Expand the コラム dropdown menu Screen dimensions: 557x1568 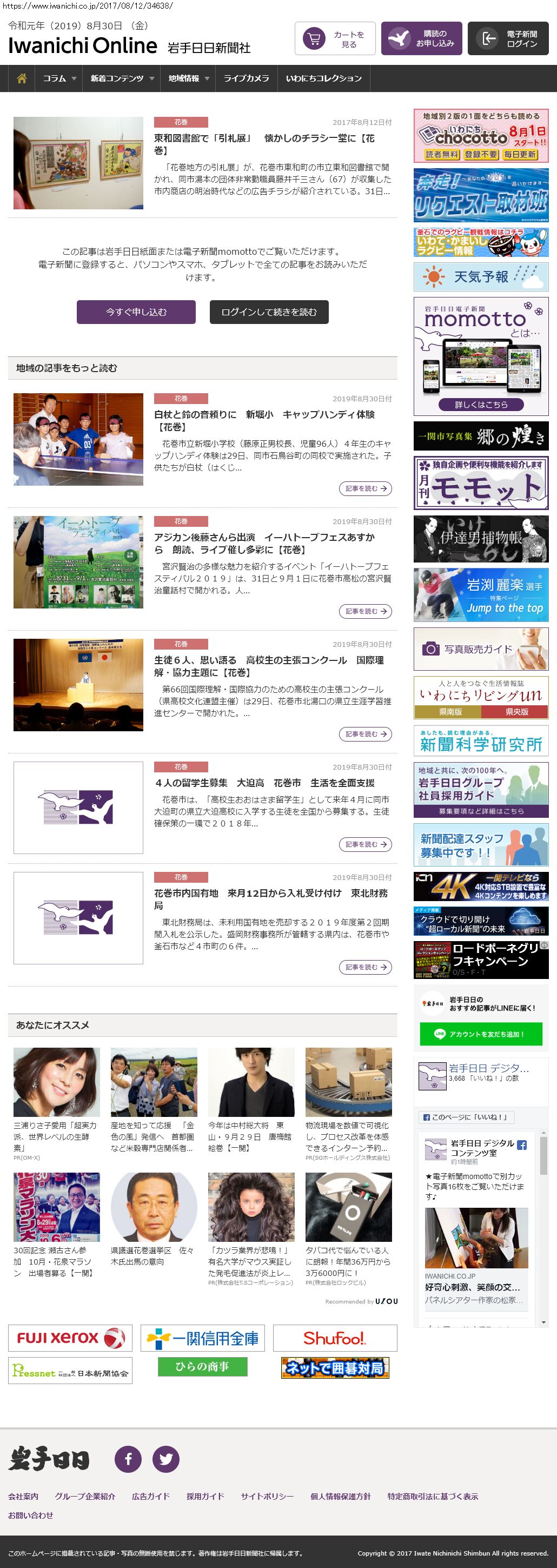point(59,78)
